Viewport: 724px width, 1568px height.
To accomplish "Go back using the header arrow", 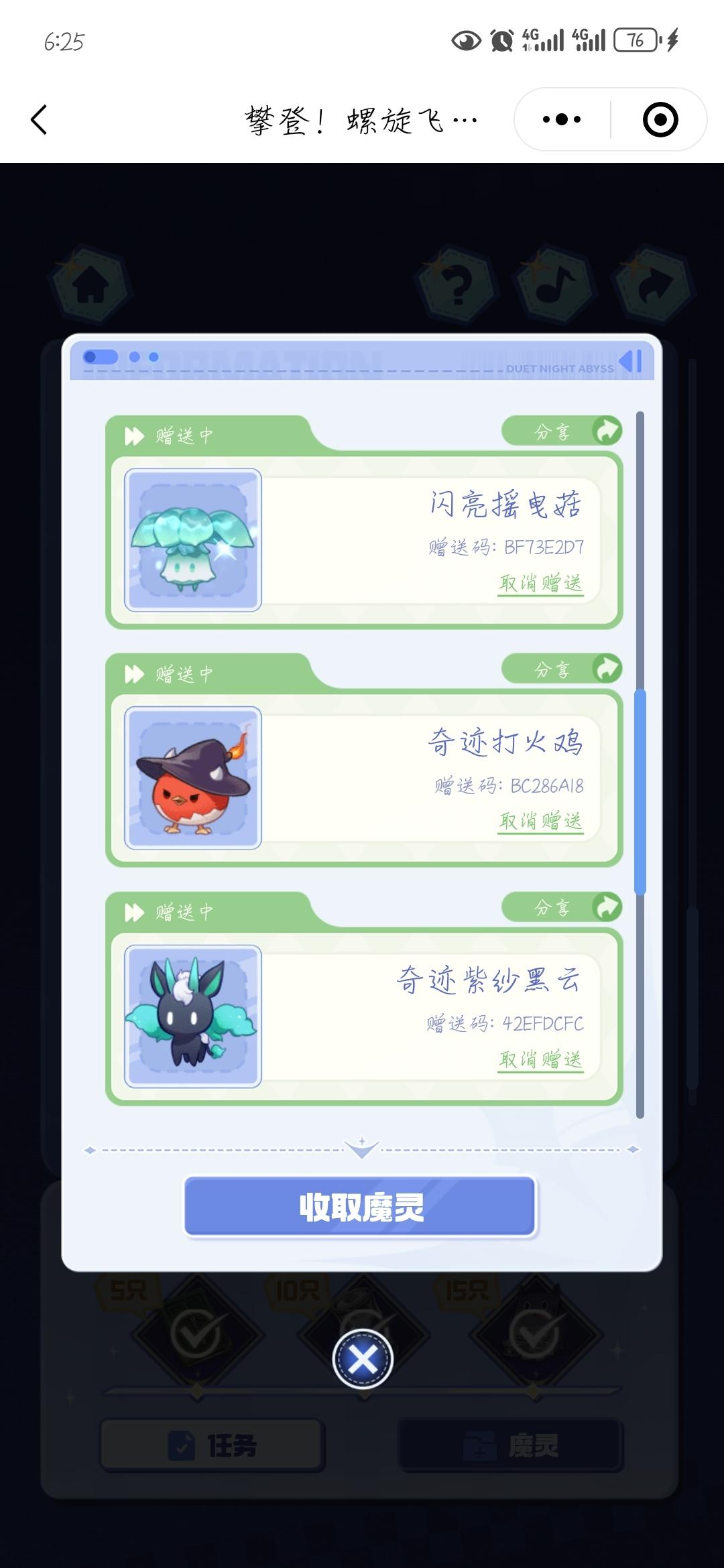I will click(39, 120).
